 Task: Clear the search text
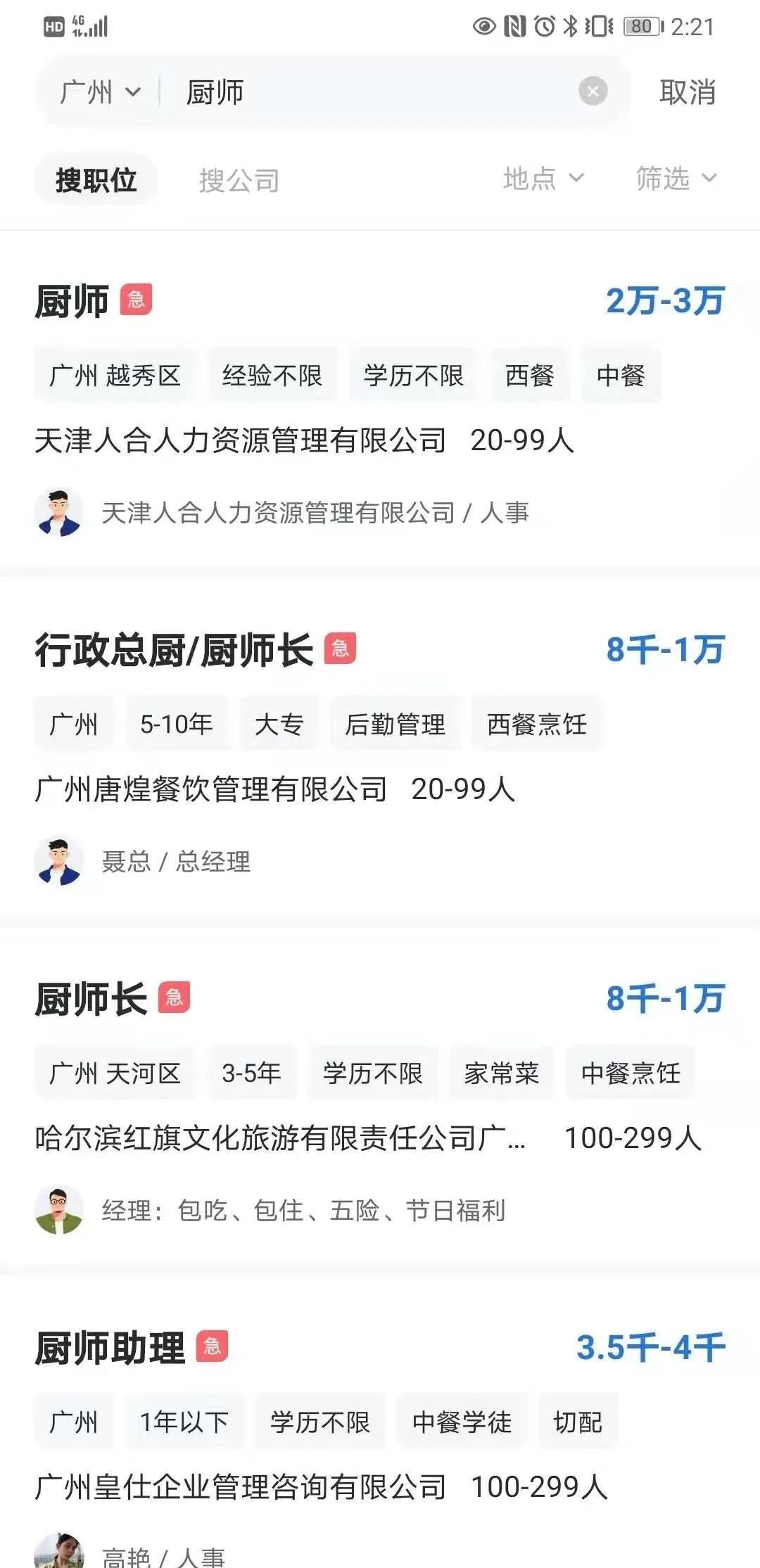point(593,91)
